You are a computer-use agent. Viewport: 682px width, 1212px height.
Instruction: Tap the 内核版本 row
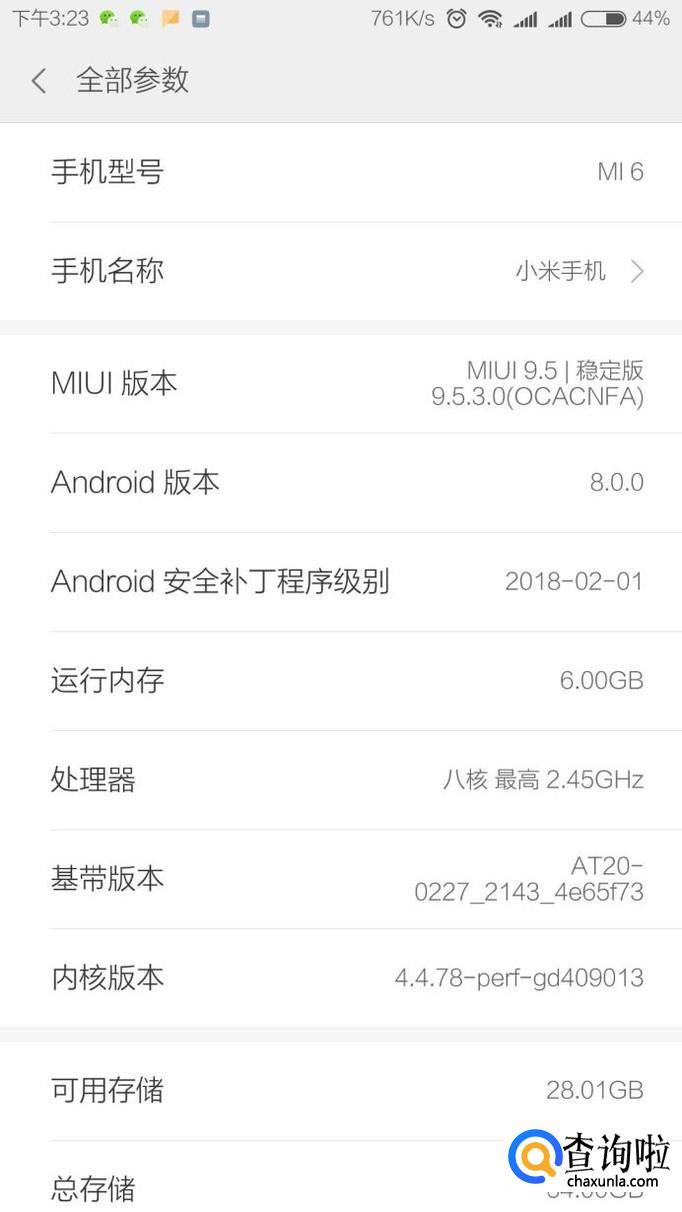(x=341, y=977)
